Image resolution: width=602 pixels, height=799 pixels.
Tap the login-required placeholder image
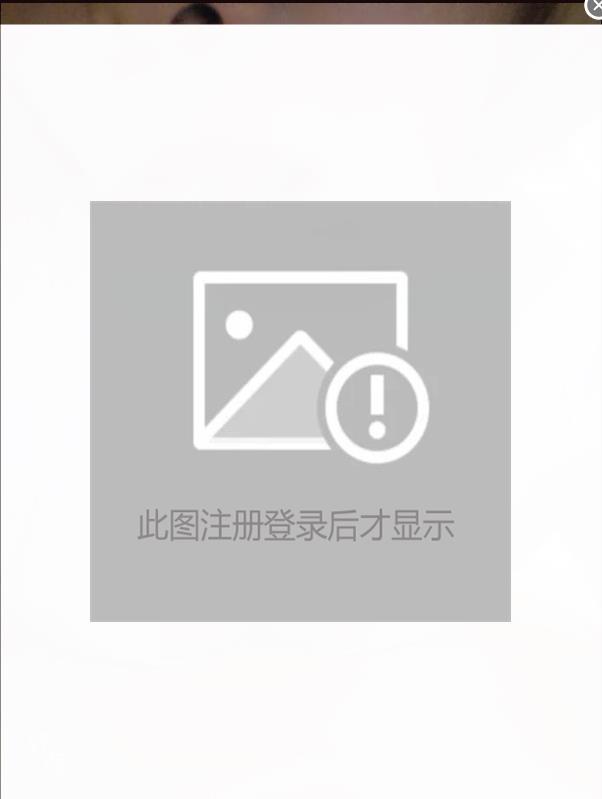300,411
